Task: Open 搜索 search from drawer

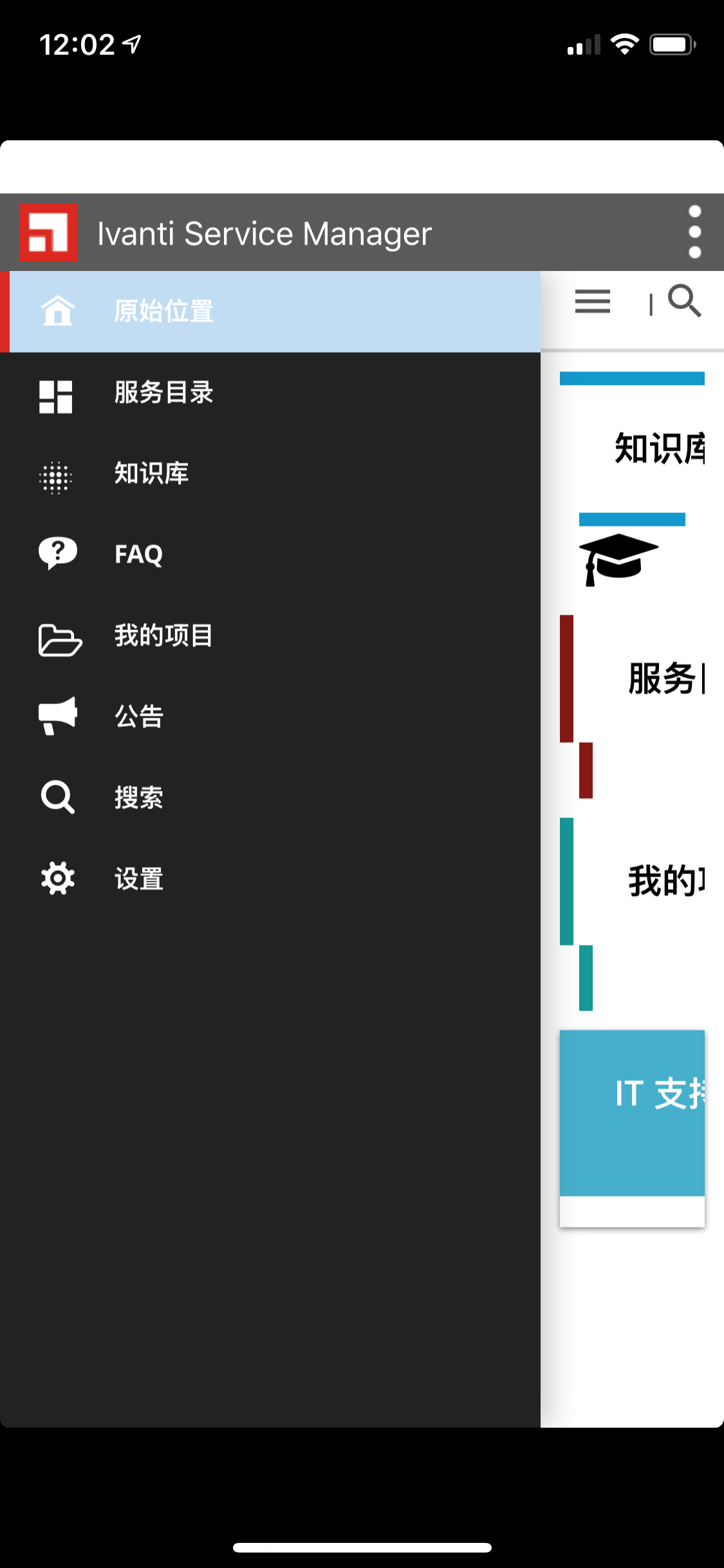Action: 270,798
